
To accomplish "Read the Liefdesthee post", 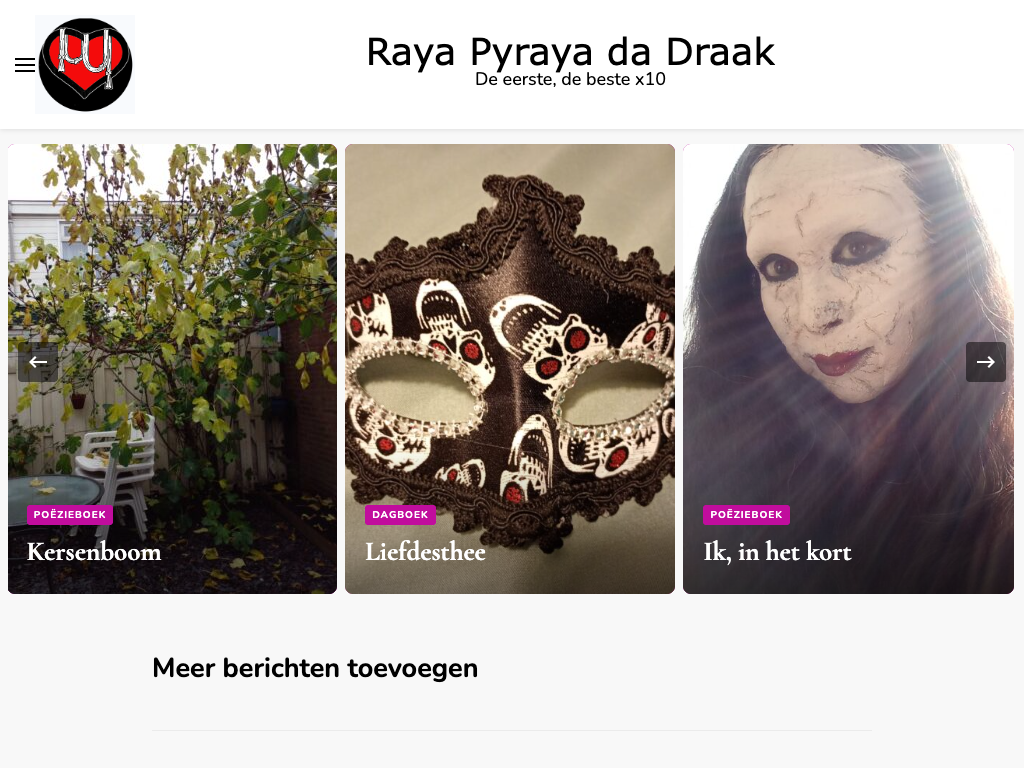I will 425,552.
